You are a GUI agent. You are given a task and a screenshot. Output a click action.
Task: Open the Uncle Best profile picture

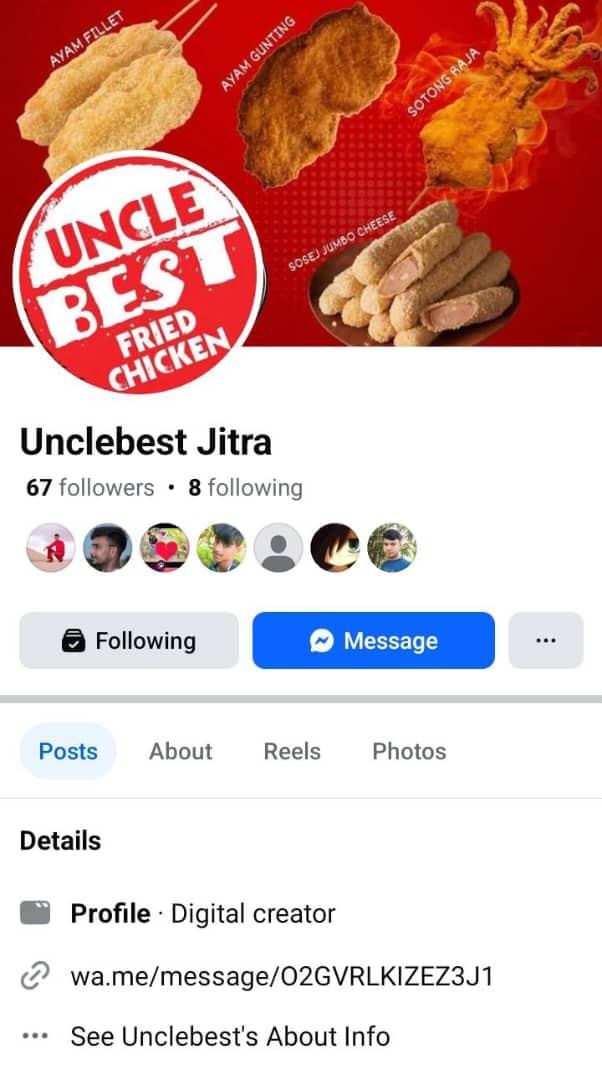coord(138,275)
